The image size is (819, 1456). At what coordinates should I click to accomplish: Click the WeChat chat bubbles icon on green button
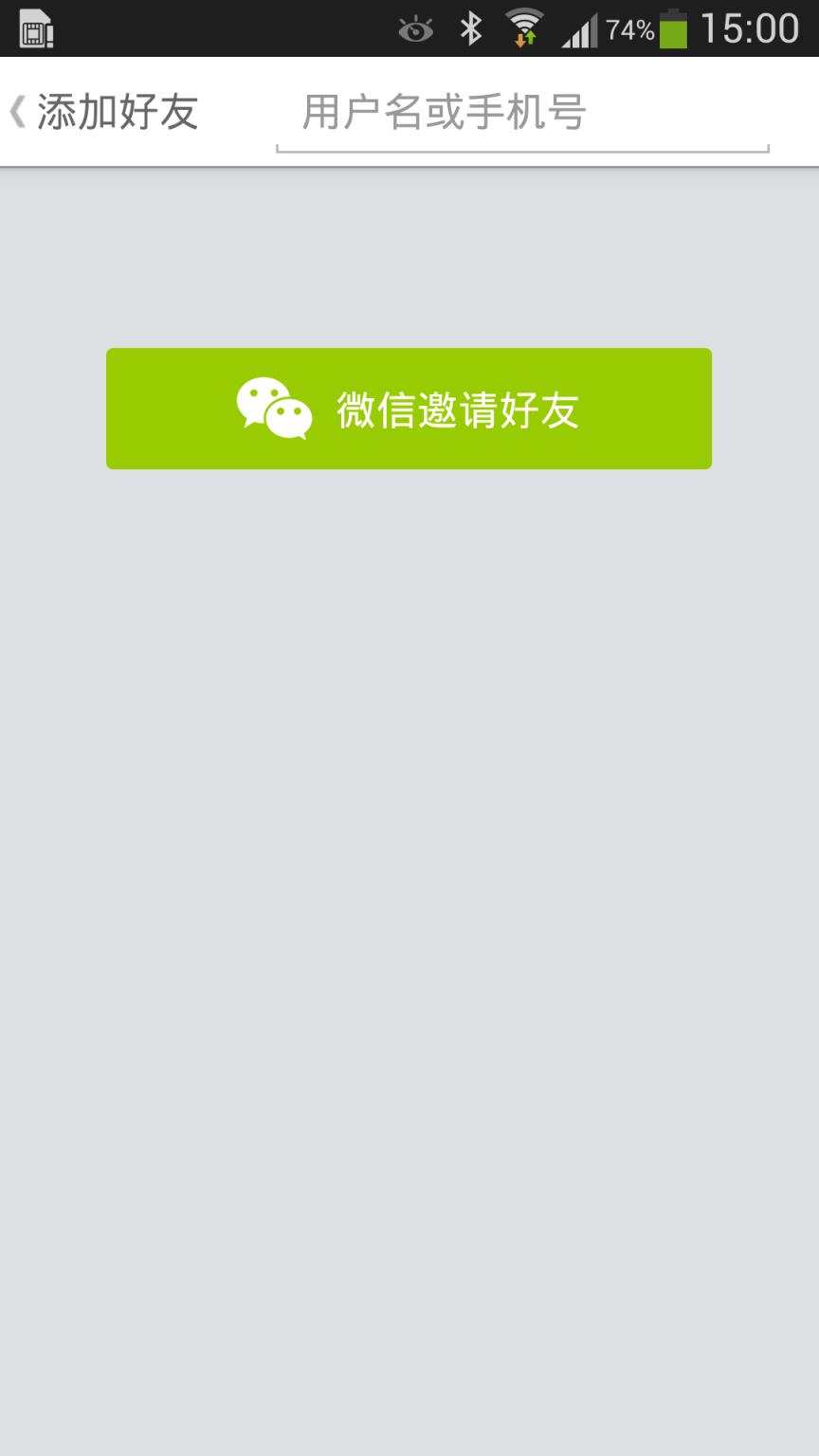pyautogui.click(x=273, y=408)
